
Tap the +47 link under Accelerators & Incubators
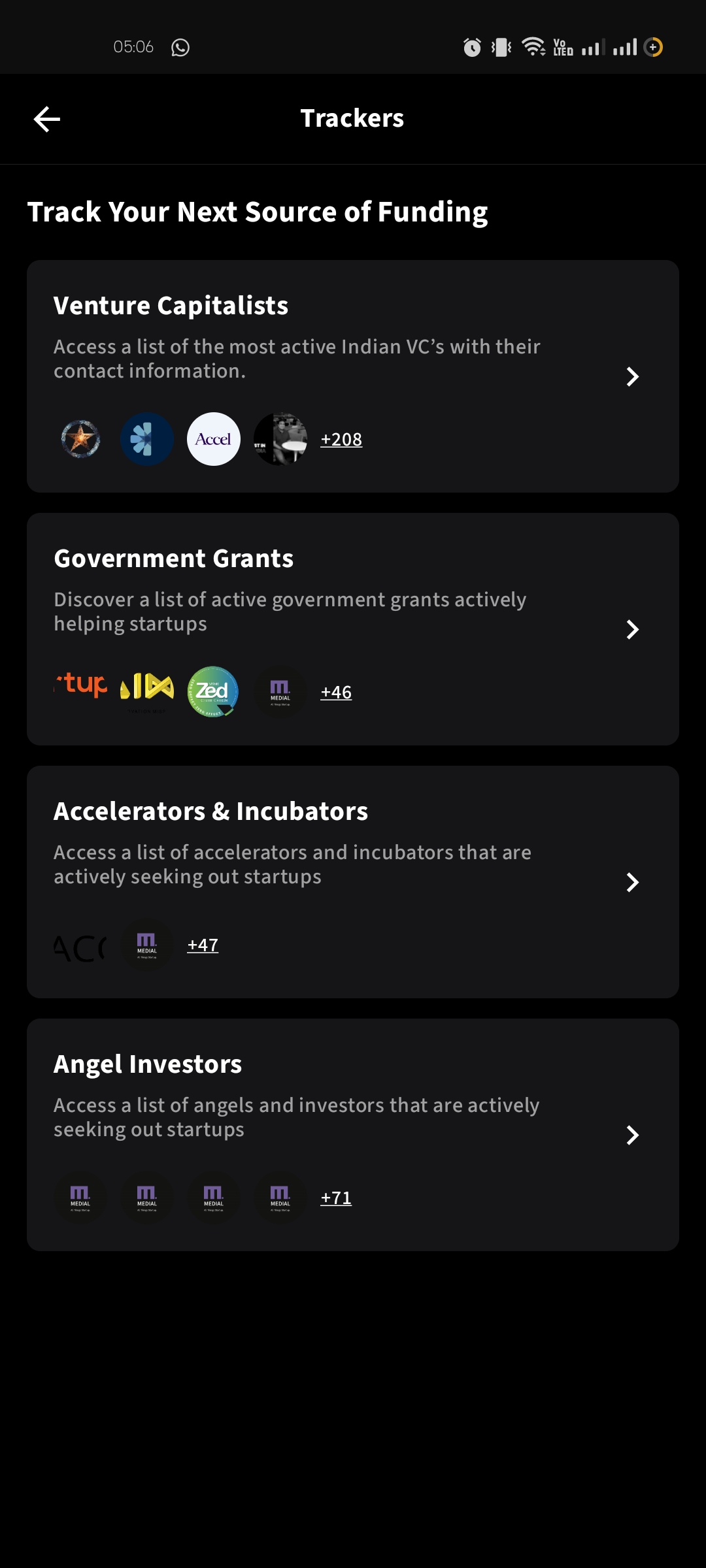203,945
